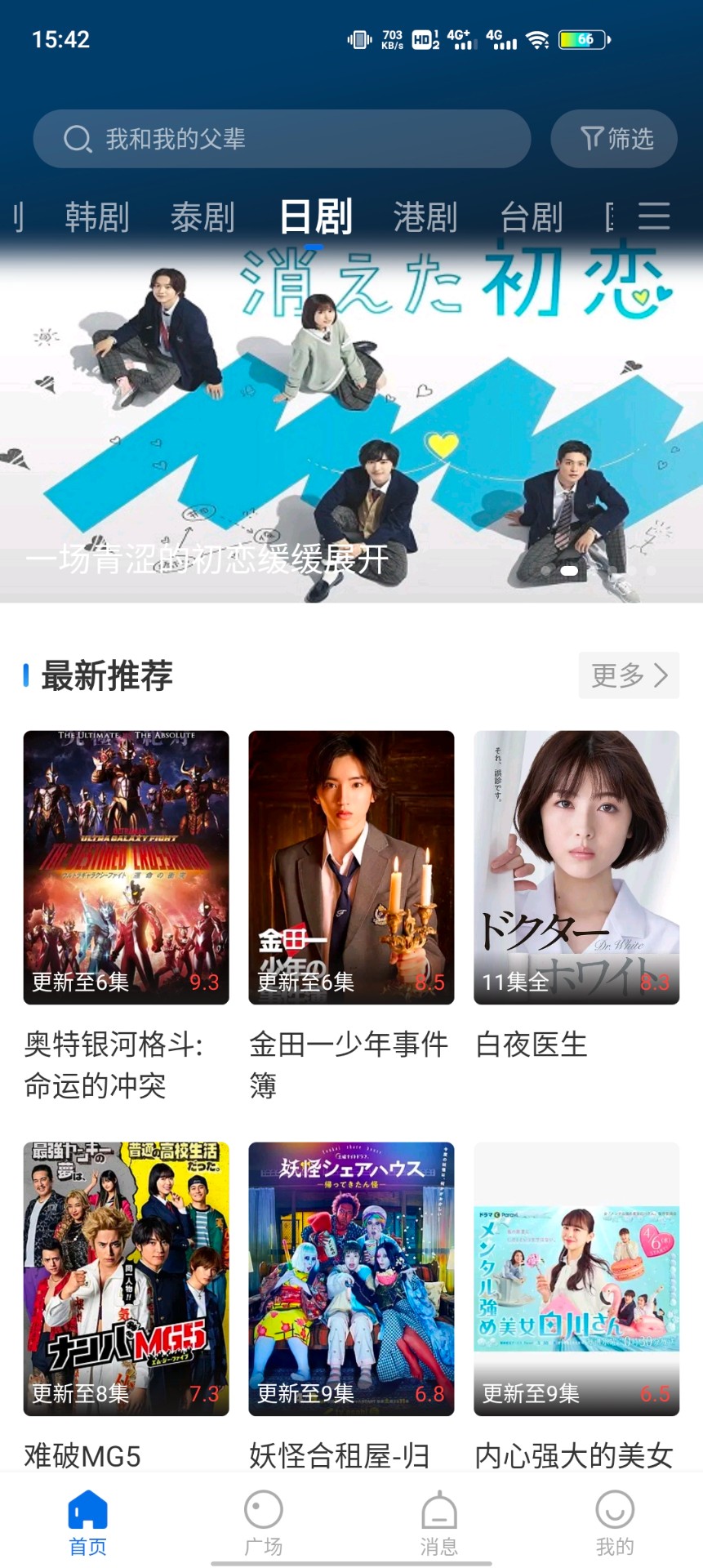Tap the magnifier icon in the search bar

[78, 139]
